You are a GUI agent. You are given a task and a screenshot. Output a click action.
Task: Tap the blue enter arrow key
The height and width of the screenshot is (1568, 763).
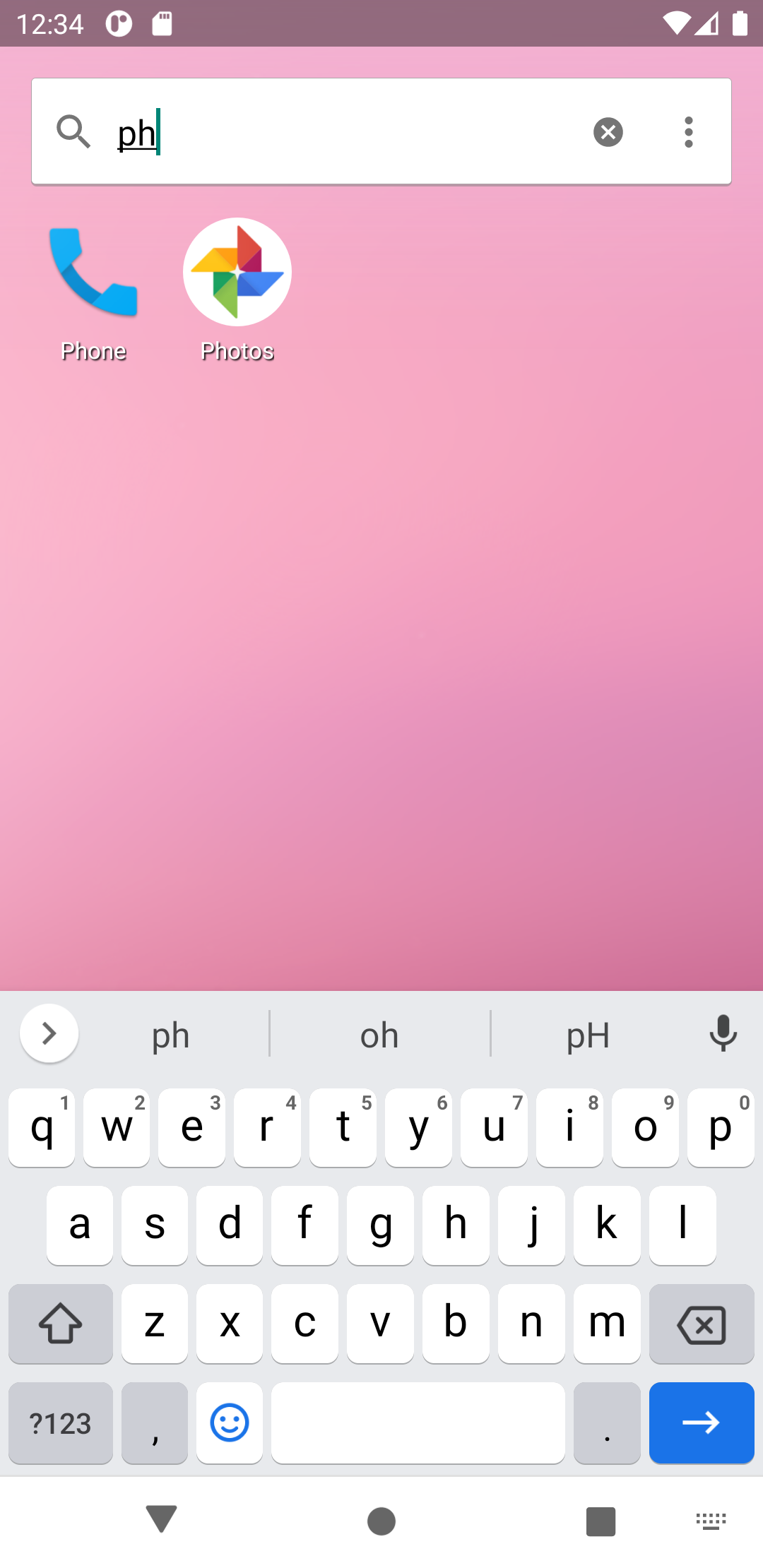701,1423
